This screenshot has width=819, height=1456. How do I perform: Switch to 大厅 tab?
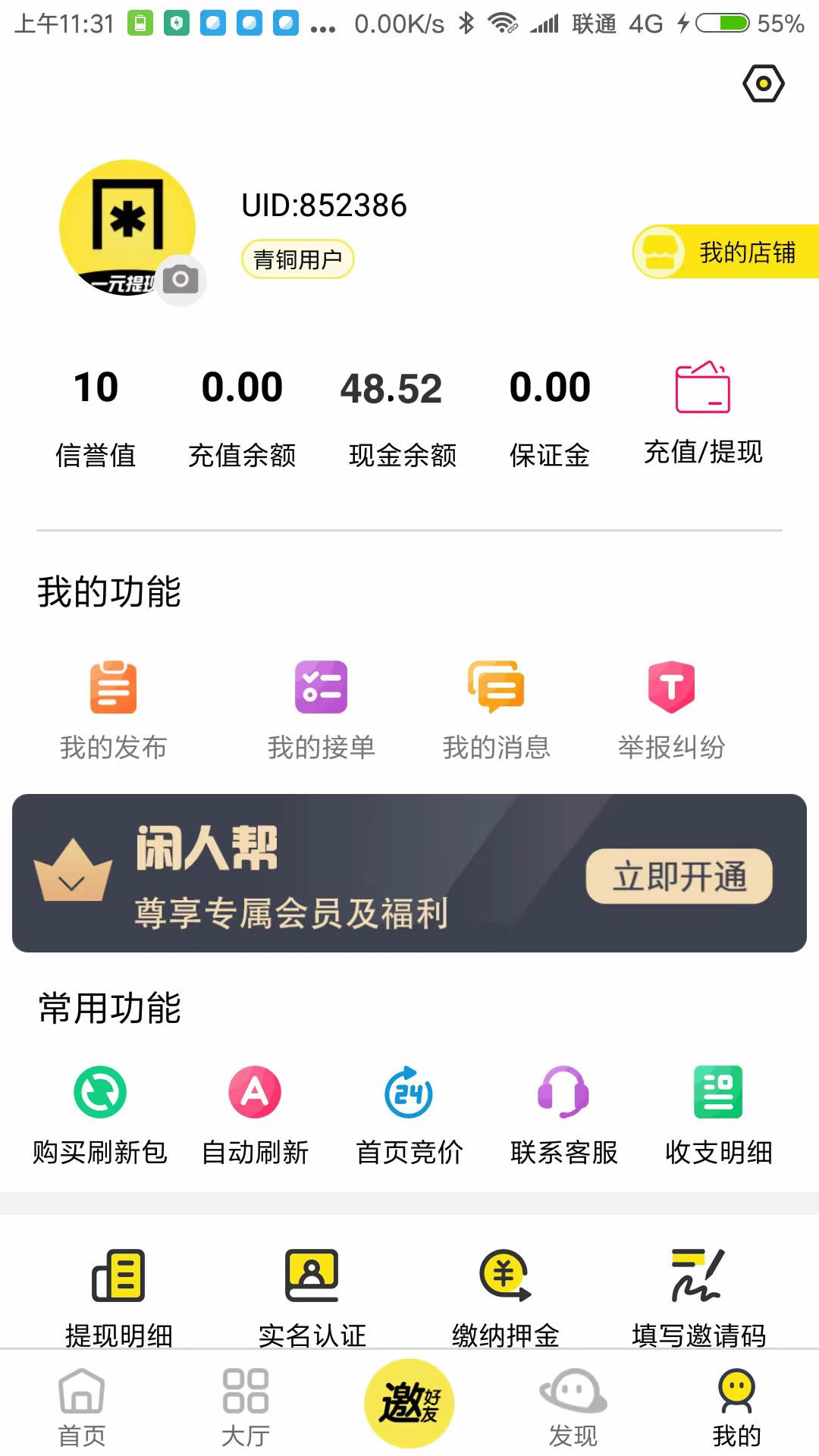click(246, 1407)
